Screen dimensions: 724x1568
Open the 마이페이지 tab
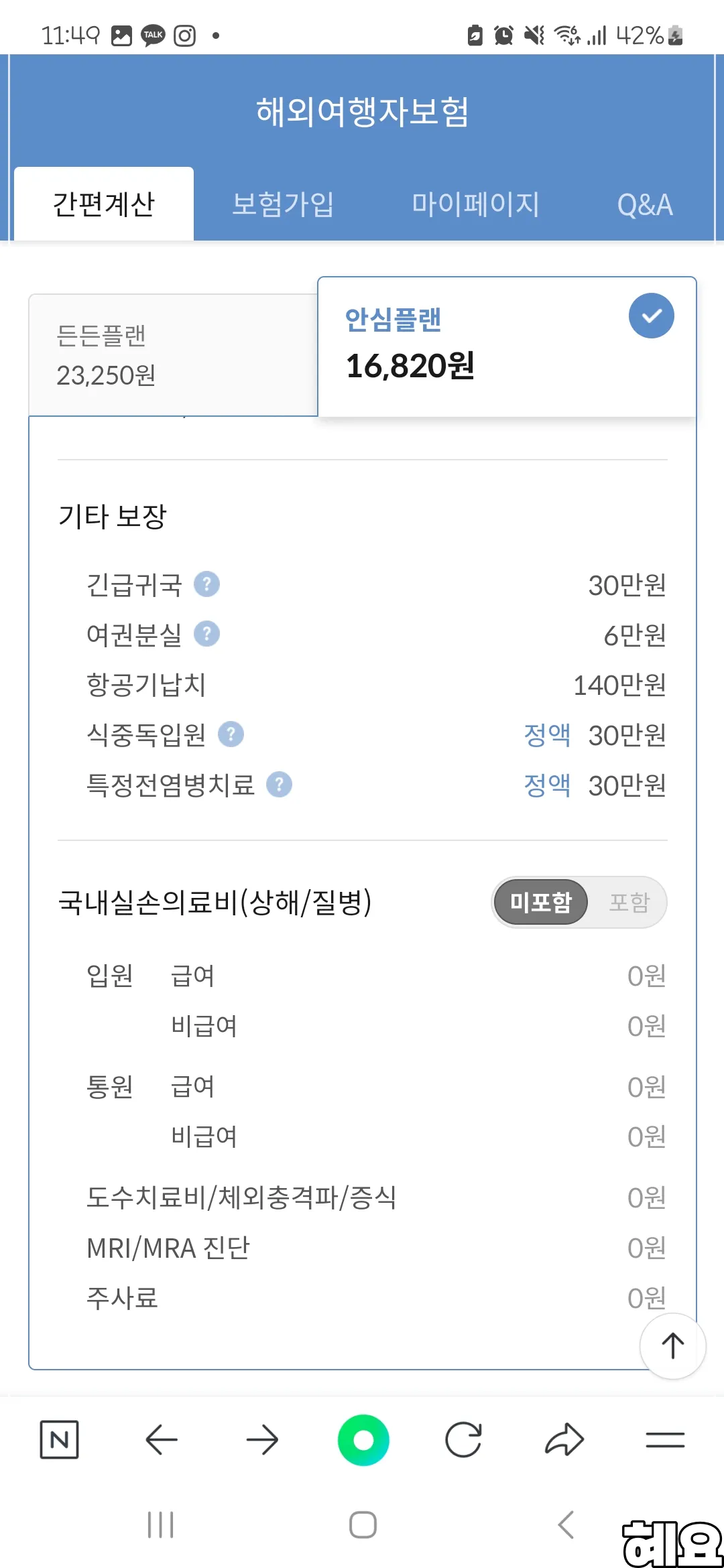tap(476, 204)
